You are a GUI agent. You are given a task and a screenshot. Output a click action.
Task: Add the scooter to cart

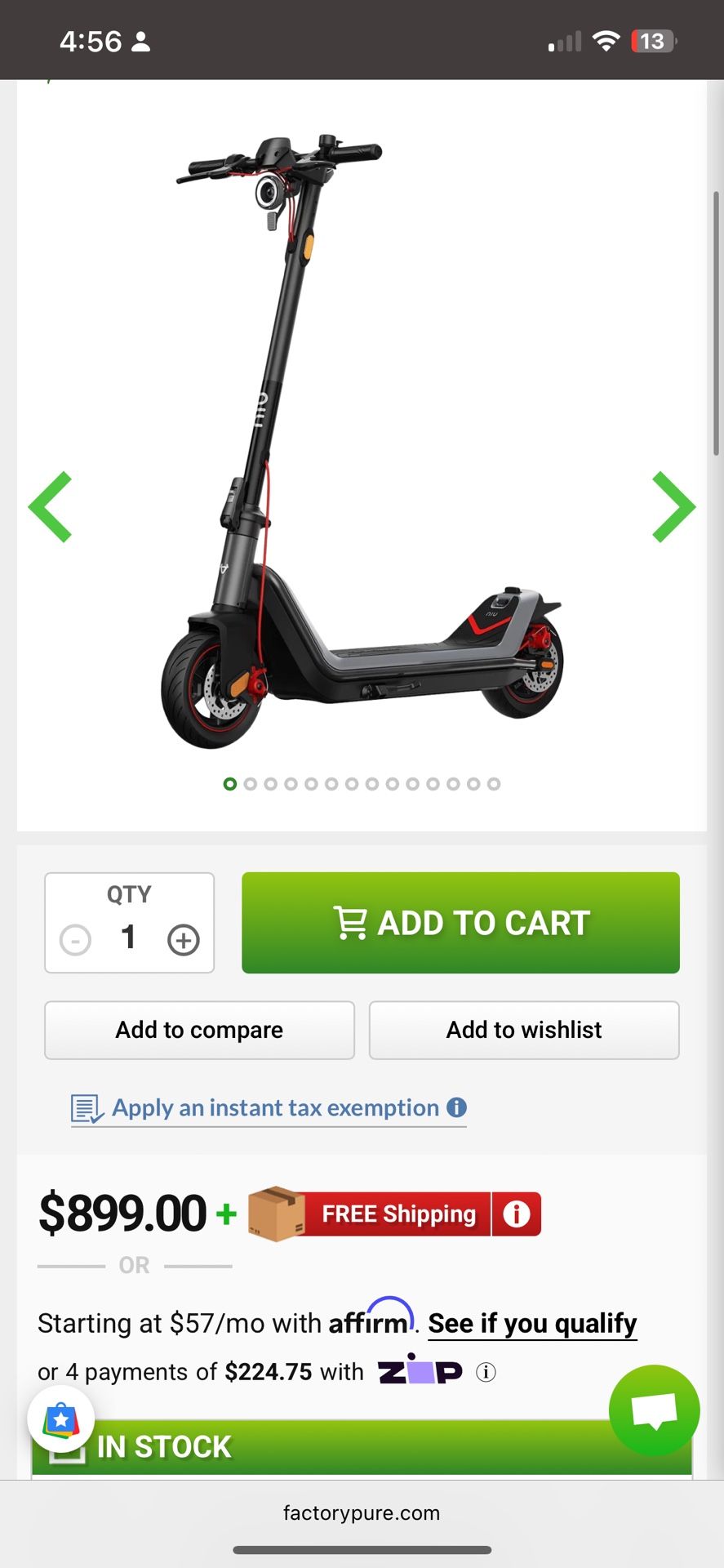coord(460,923)
